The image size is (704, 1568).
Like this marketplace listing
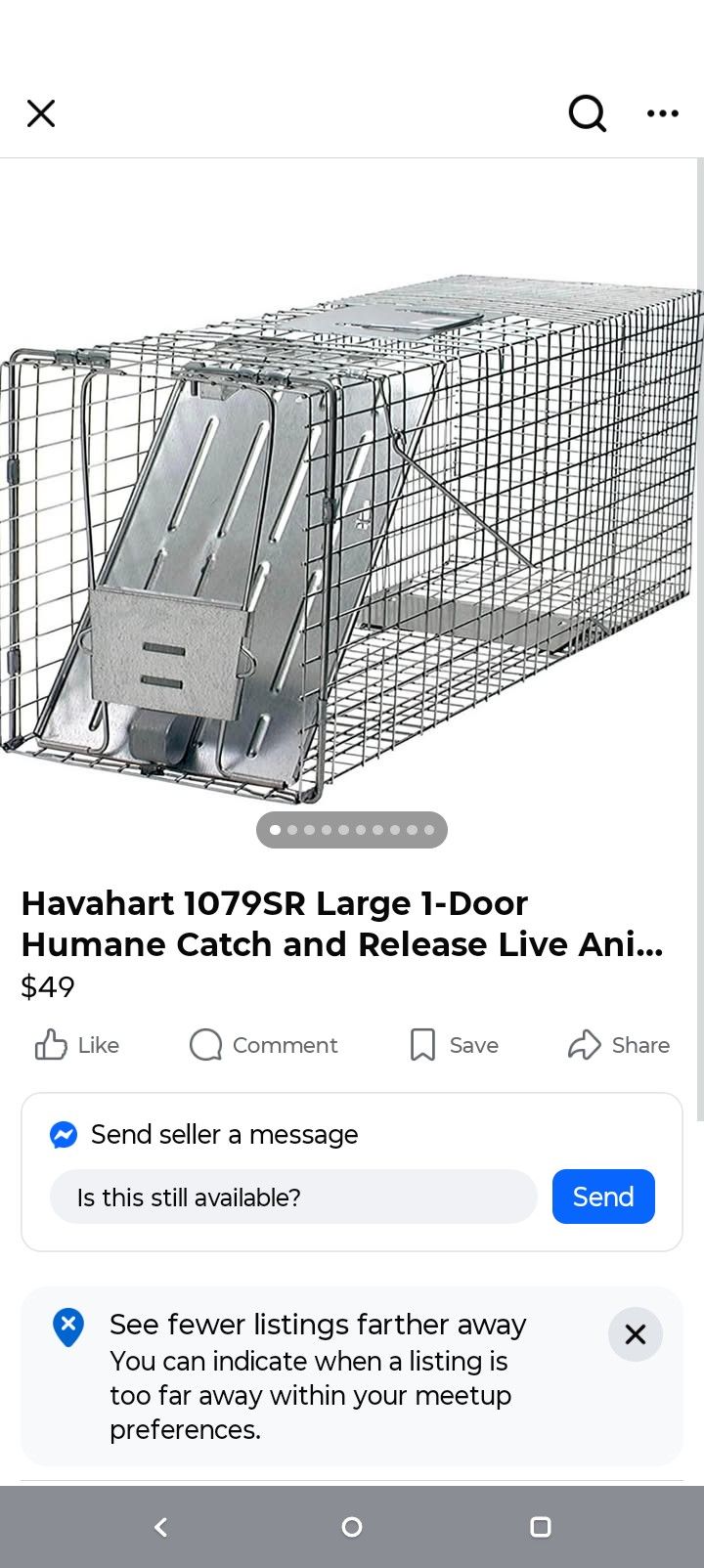pyautogui.click(x=77, y=1045)
